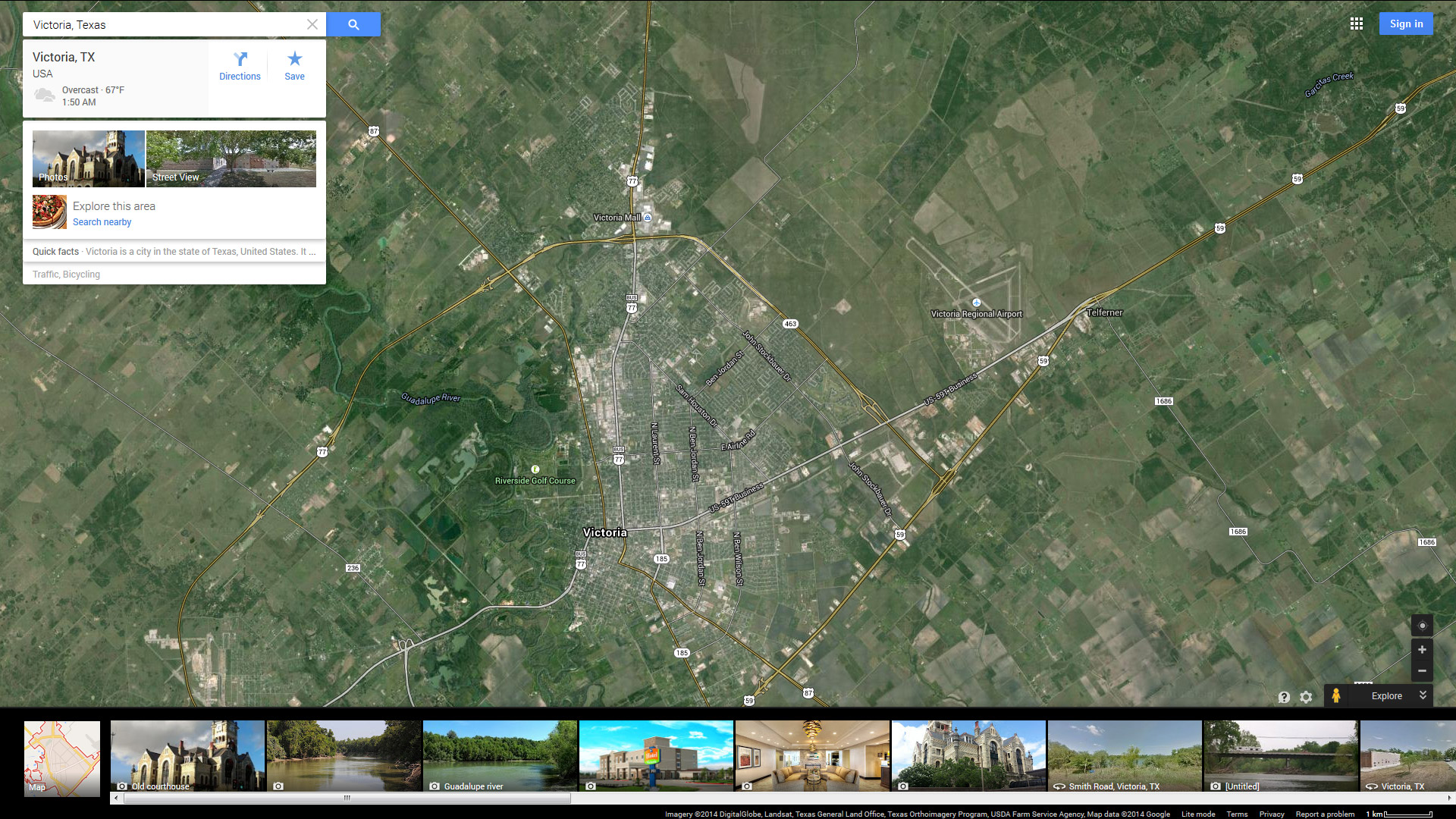Save Victoria, TX with the star
The height and width of the screenshot is (819, 1456).
(294, 66)
